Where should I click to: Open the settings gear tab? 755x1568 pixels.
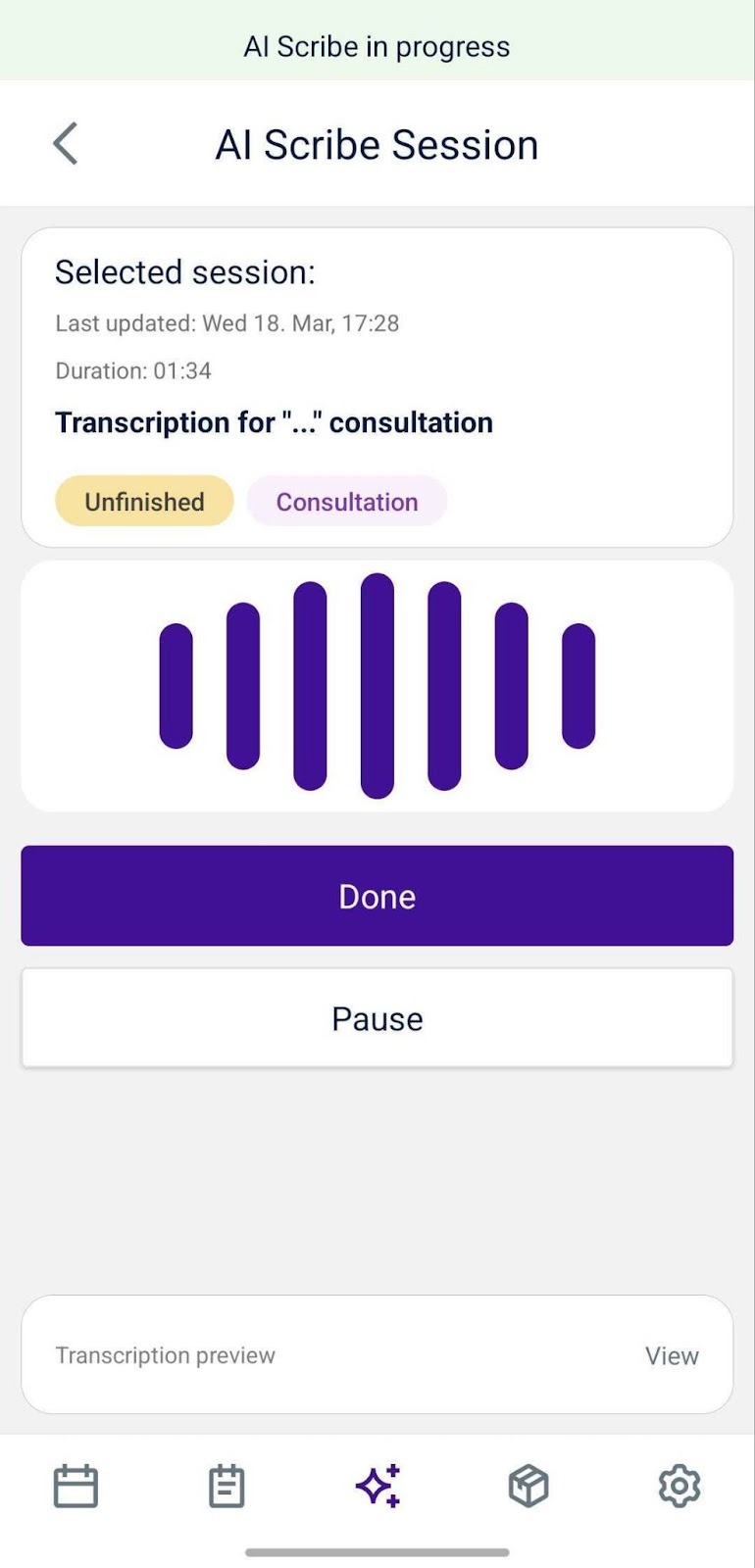point(679,1486)
